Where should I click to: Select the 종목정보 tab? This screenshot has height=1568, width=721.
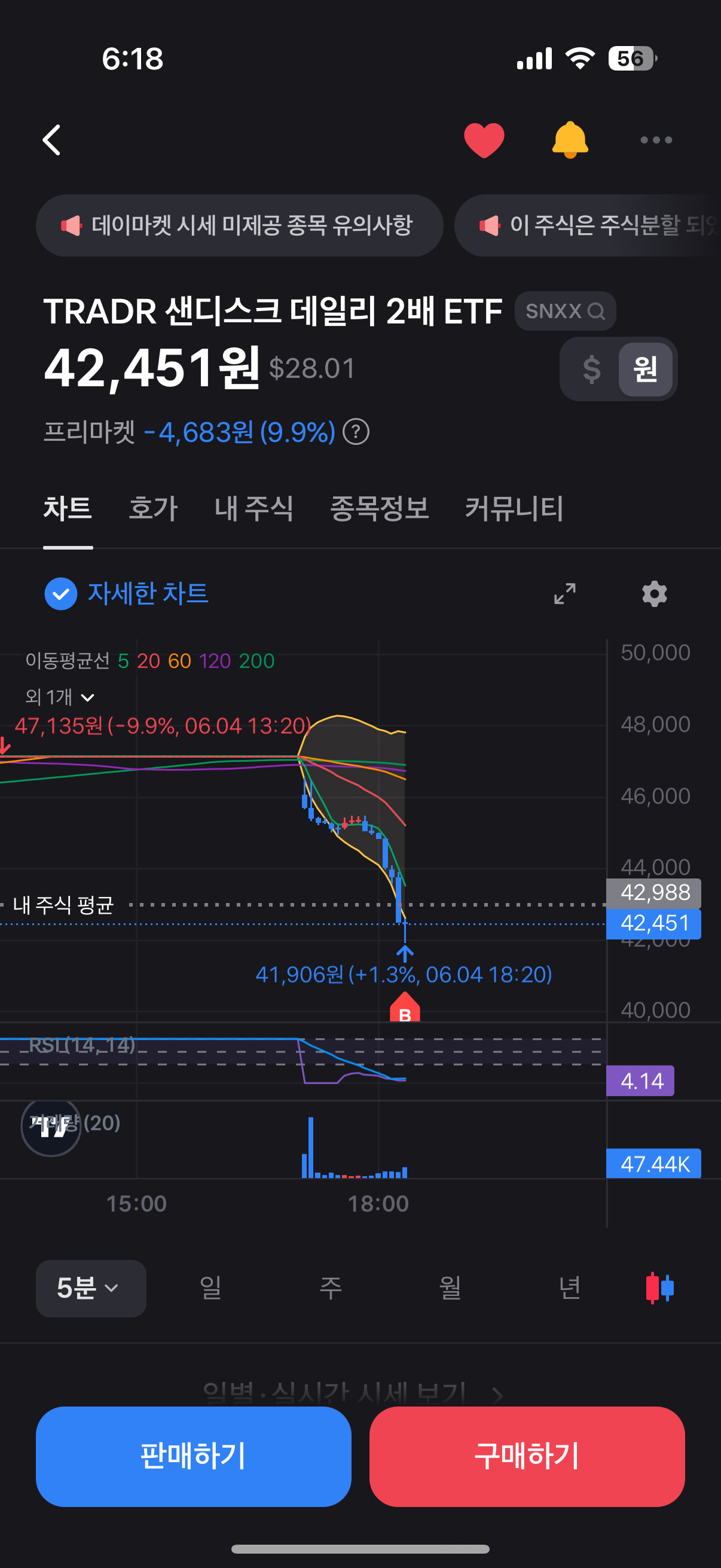click(379, 508)
